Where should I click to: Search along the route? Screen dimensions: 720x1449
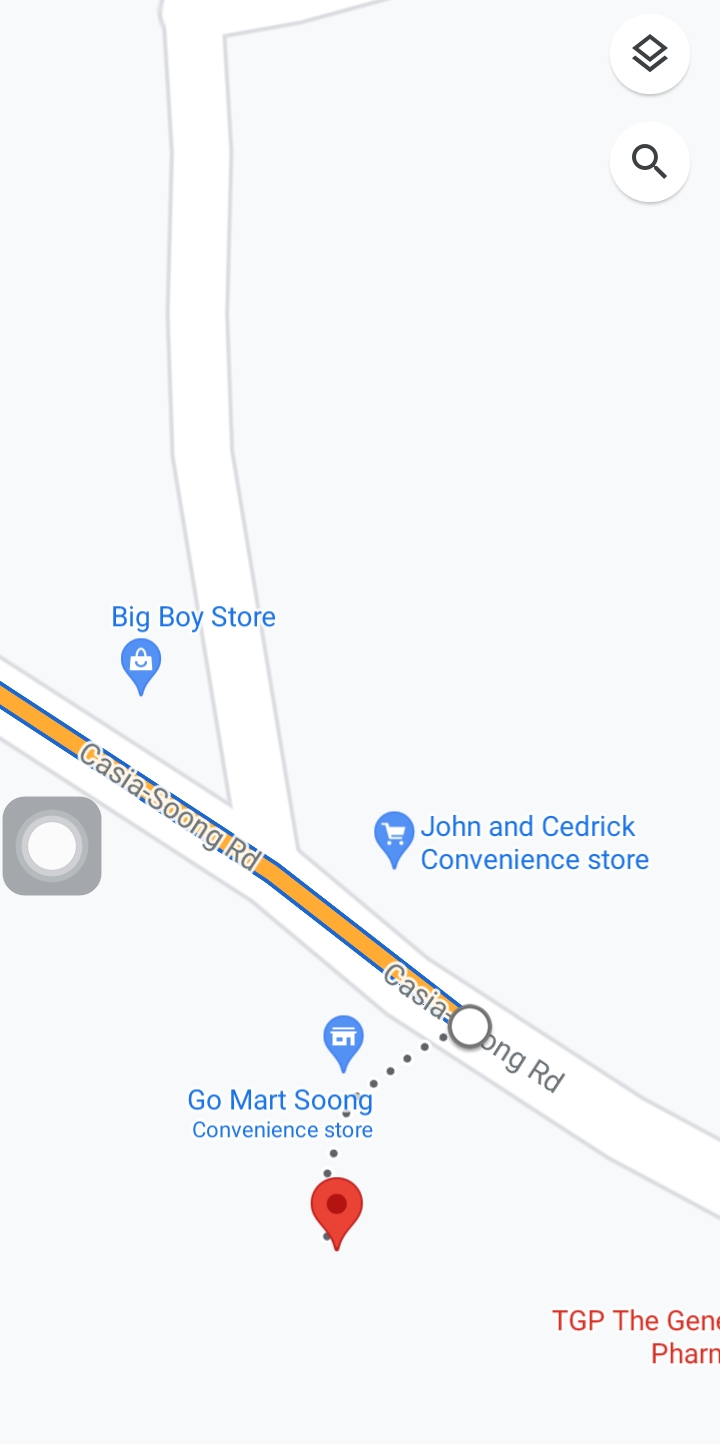(x=650, y=162)
